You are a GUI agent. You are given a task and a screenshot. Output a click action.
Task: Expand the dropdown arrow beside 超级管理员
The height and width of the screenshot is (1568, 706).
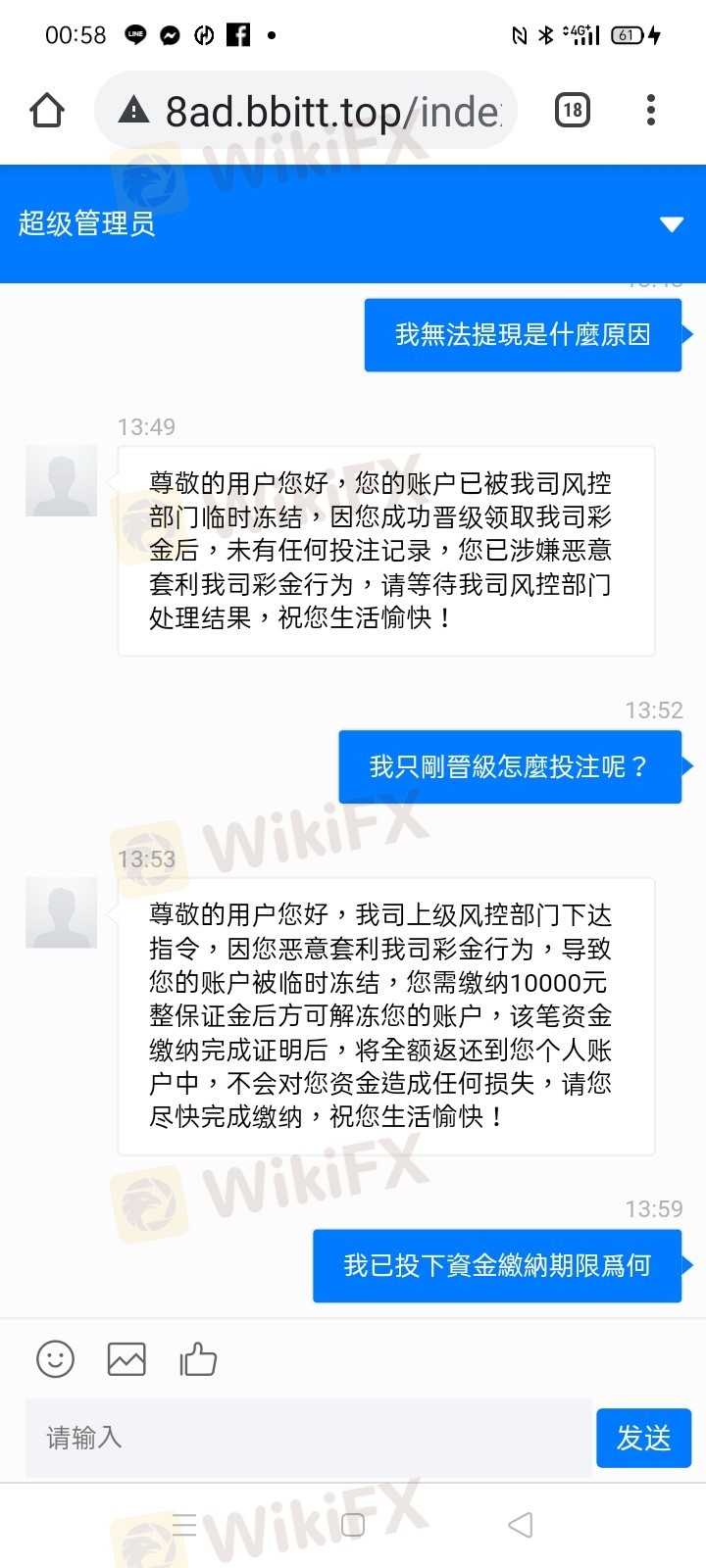[672, 224]
